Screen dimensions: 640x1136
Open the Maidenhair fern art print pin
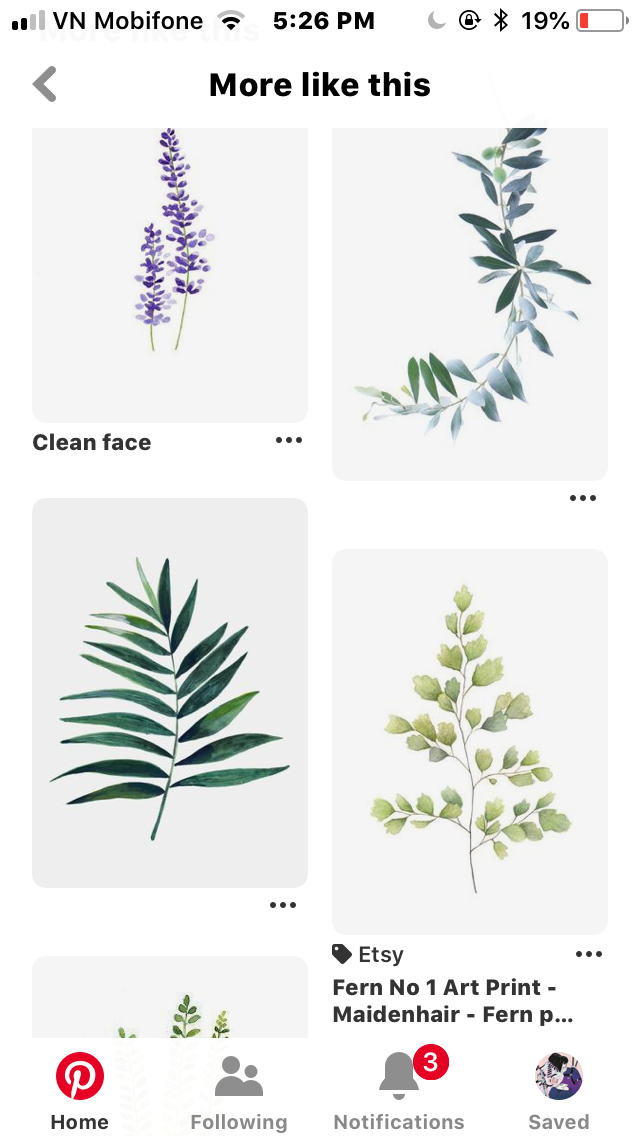click(x=470, y=740)
